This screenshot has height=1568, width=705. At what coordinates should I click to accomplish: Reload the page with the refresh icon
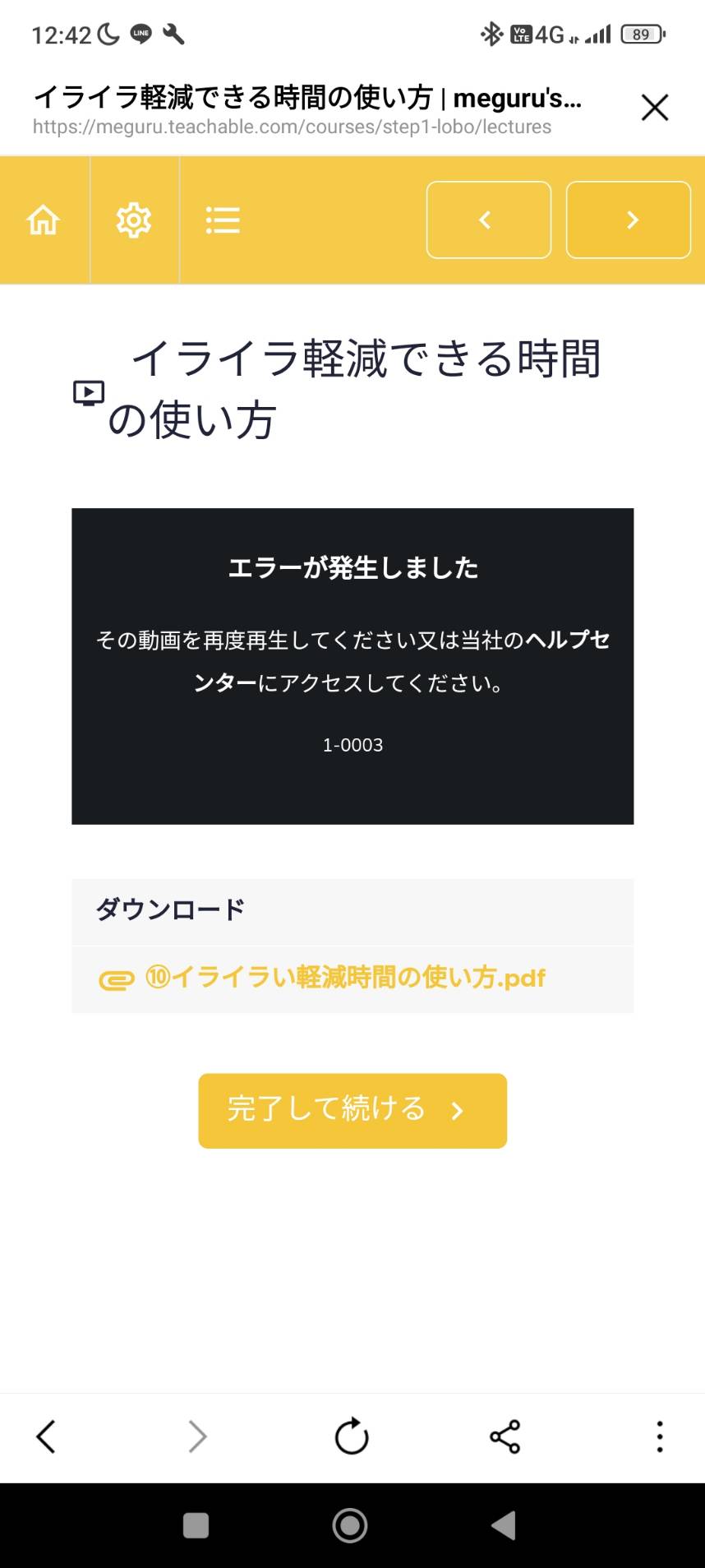coord(352,1436)
